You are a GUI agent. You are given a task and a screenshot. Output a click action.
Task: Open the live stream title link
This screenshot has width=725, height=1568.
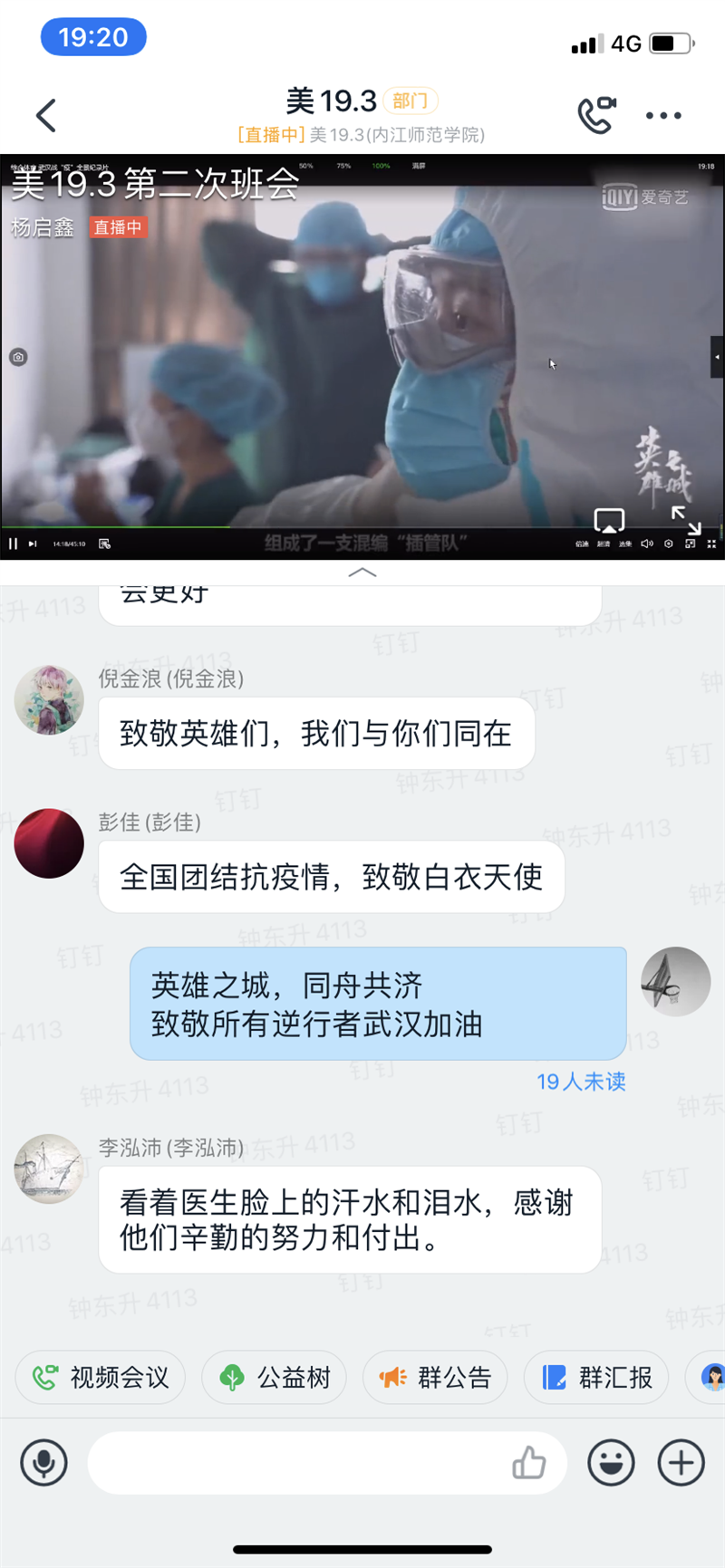(361, 135)
